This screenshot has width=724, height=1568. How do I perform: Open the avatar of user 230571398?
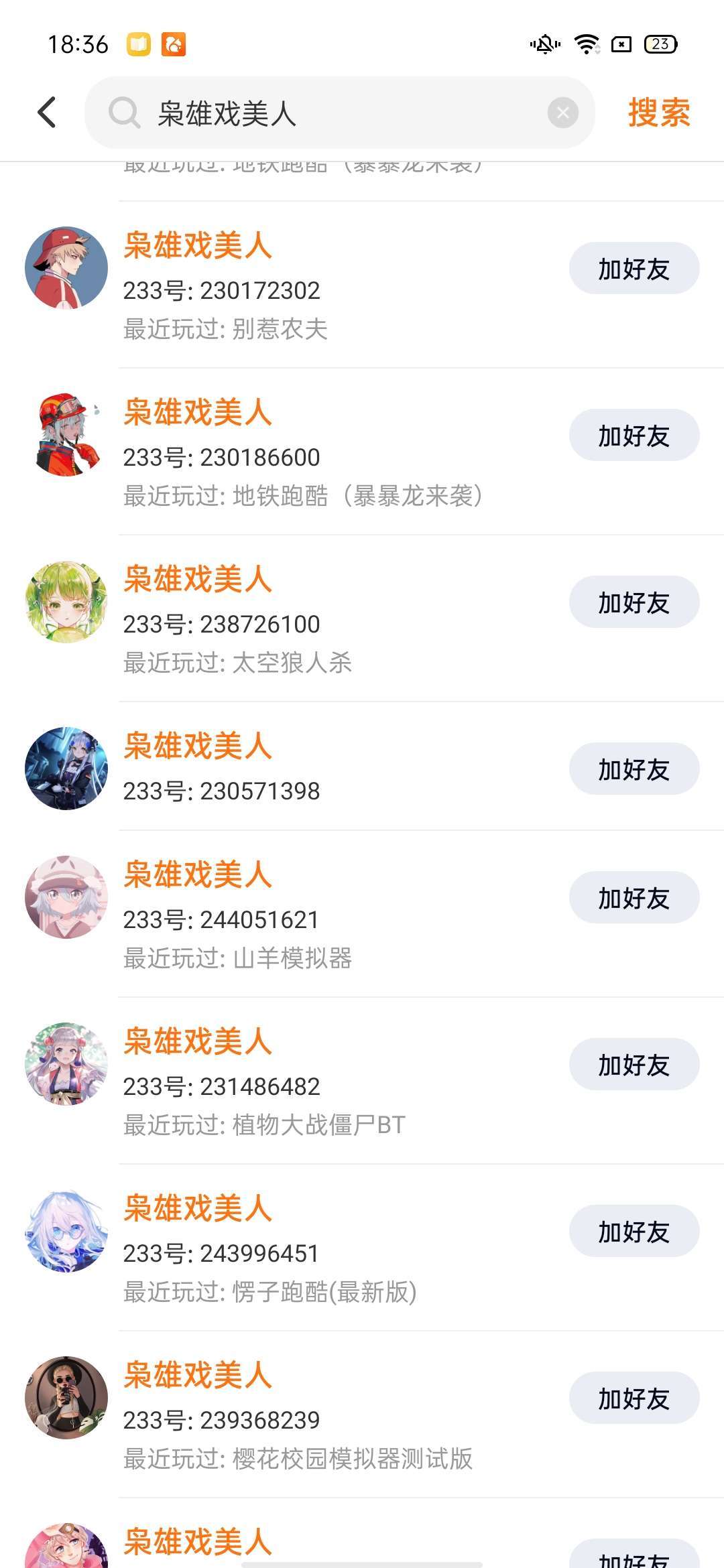point(66,769)
